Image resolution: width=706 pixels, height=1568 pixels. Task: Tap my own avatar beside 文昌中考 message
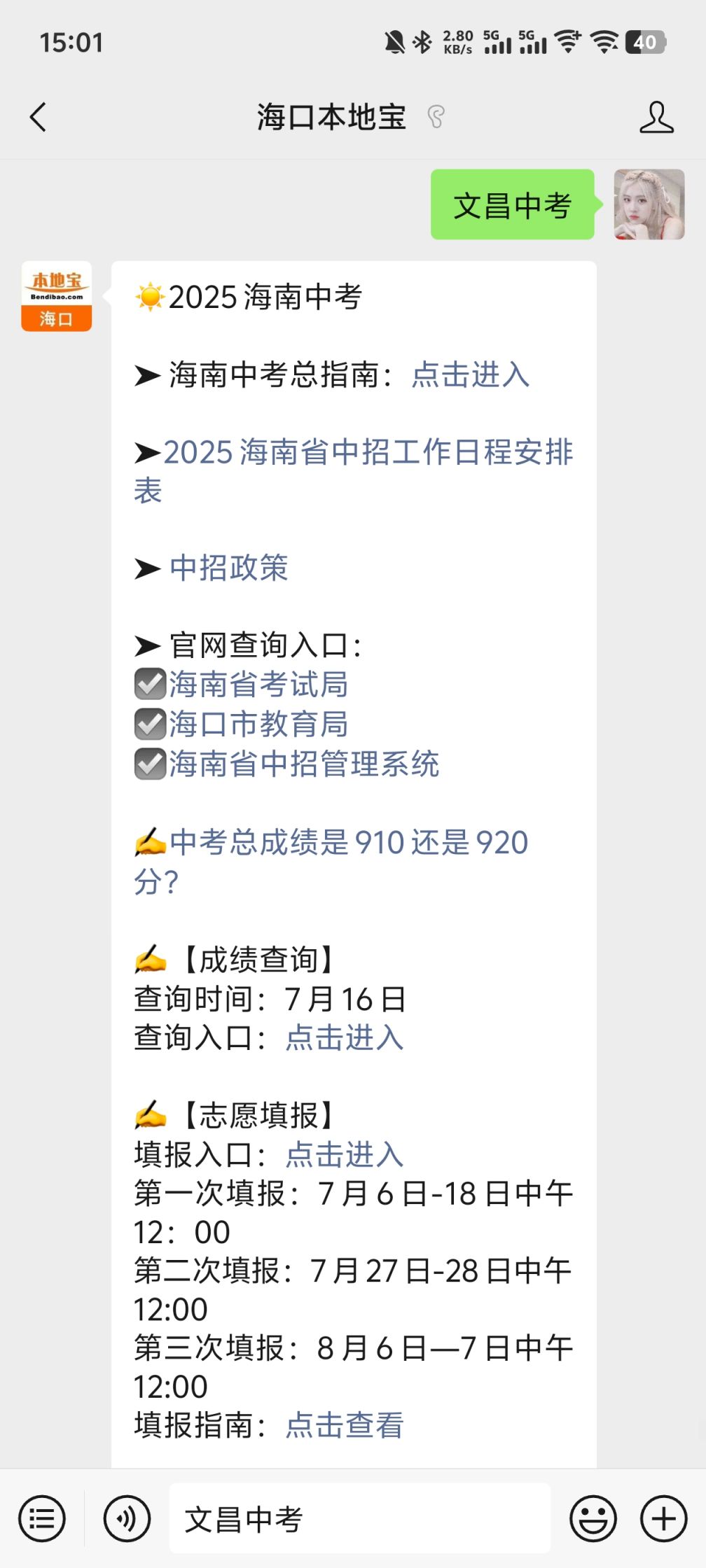649,204
